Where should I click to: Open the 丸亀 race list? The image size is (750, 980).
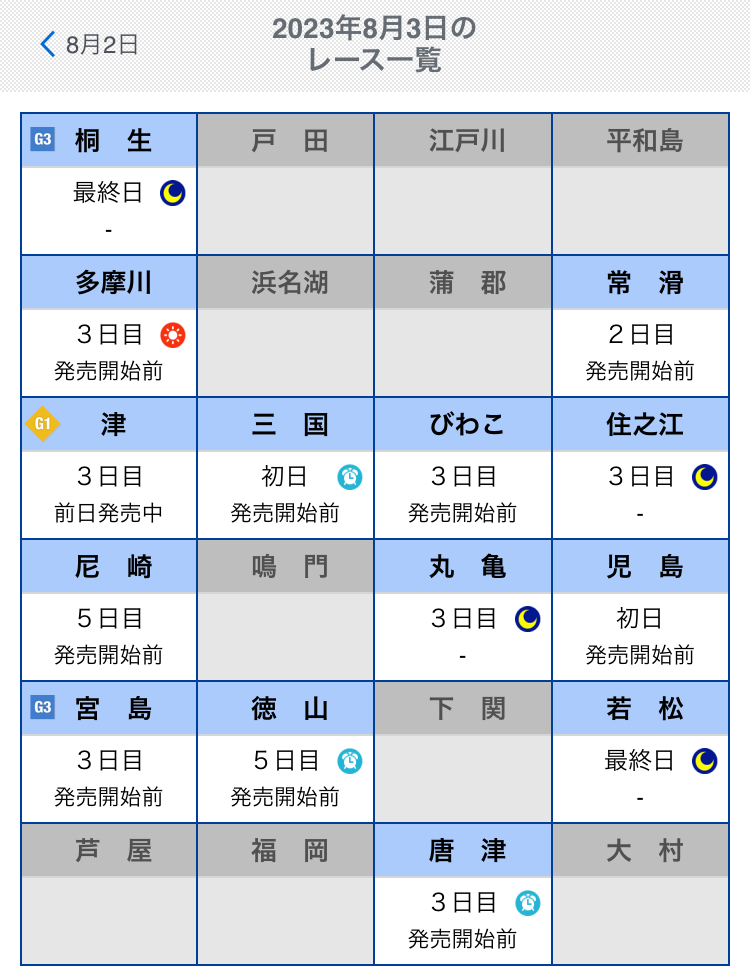pyautogui.click(x=463, y=567)
